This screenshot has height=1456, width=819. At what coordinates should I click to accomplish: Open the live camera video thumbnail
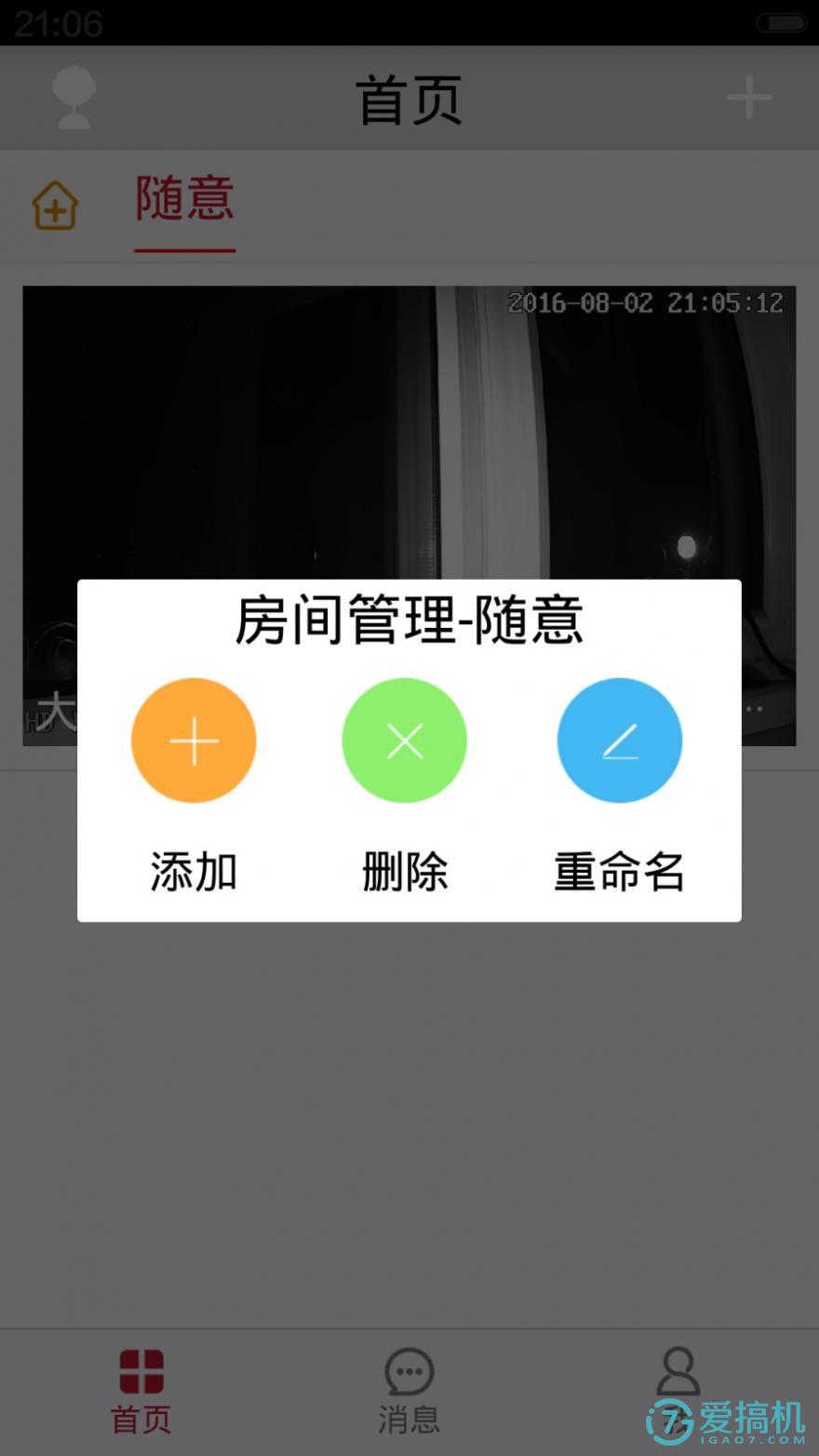[409, 419]
